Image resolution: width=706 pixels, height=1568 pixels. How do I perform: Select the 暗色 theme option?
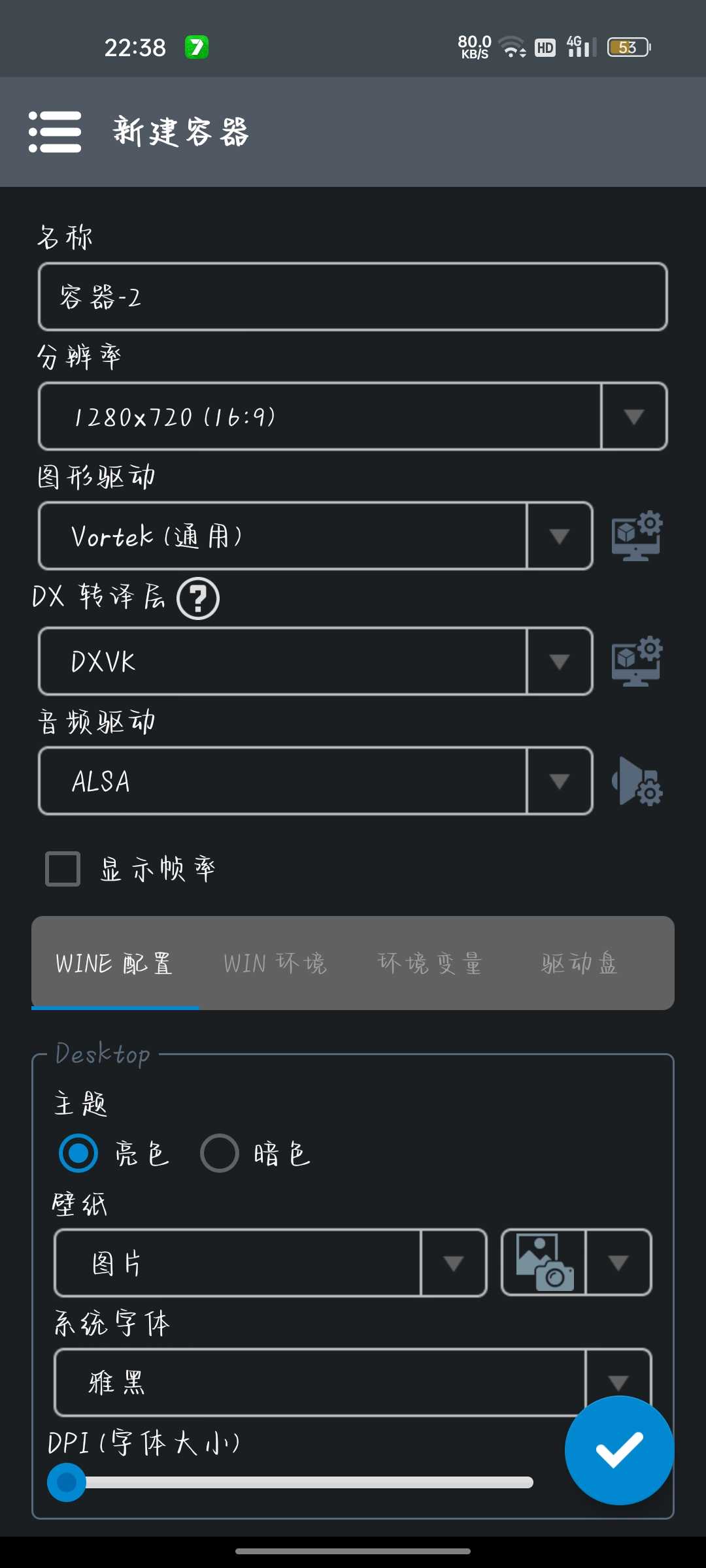[220, 1153]
